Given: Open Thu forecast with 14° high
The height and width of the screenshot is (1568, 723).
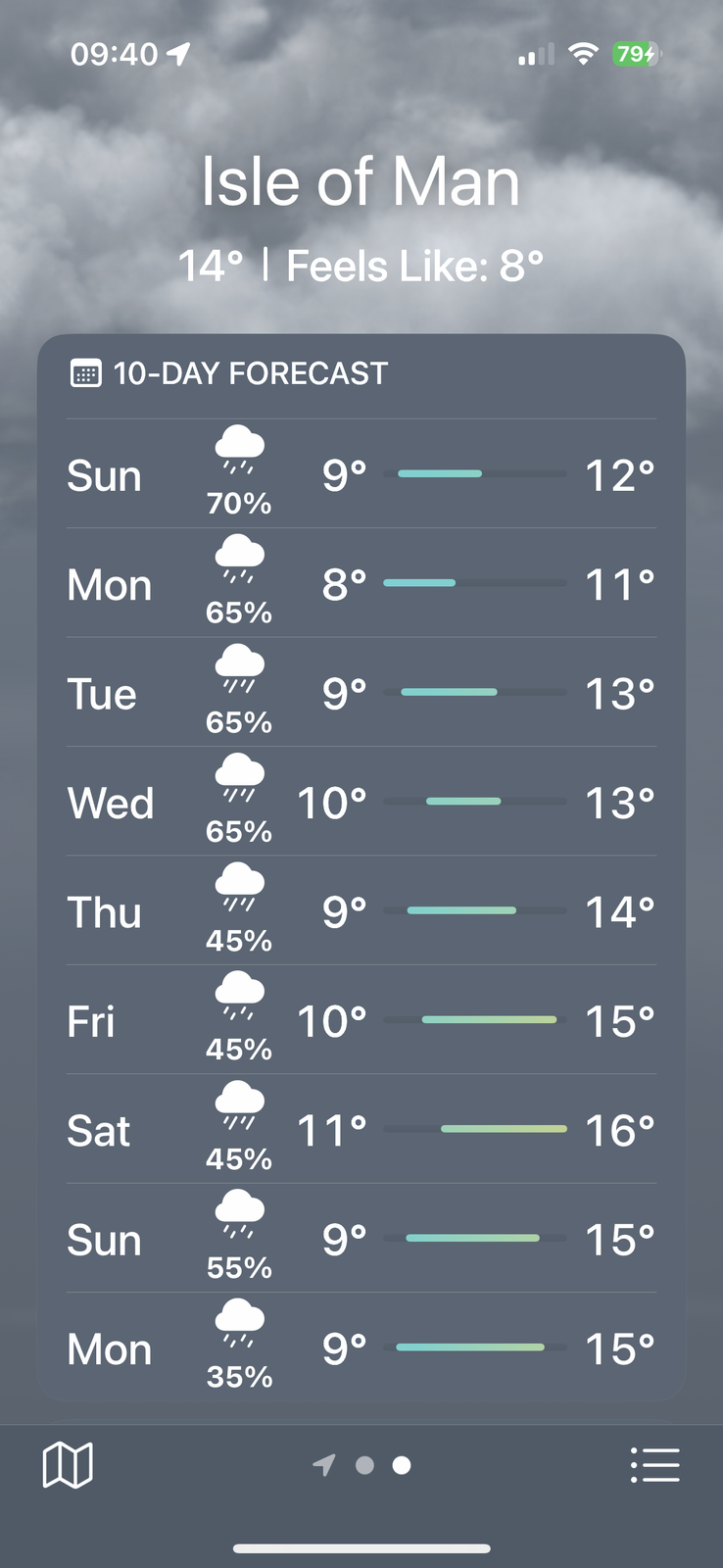Looking at the screenshot, I should (361, 911).
